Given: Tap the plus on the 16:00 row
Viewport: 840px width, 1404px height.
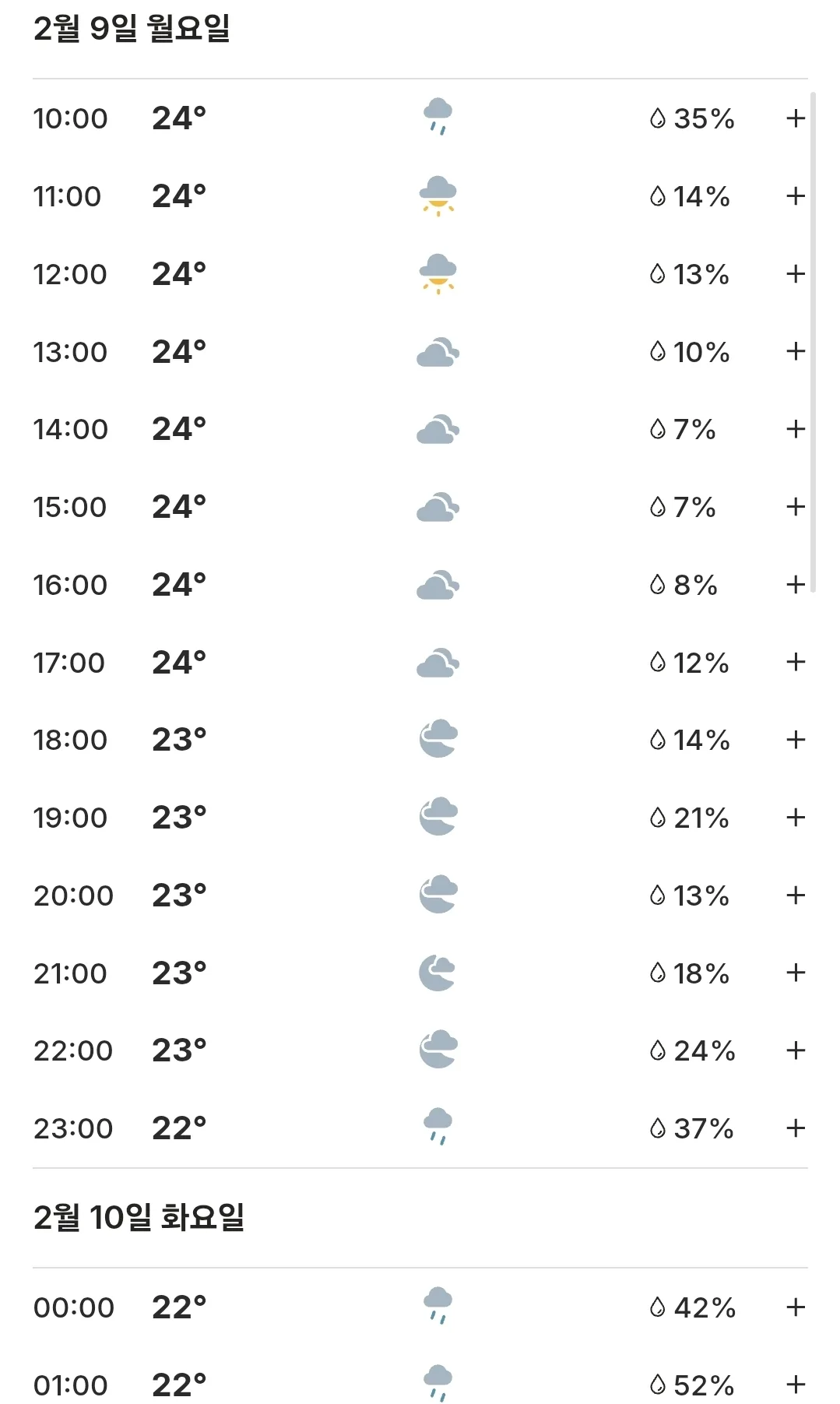Looking at the screenshot, I should (795, 585).
